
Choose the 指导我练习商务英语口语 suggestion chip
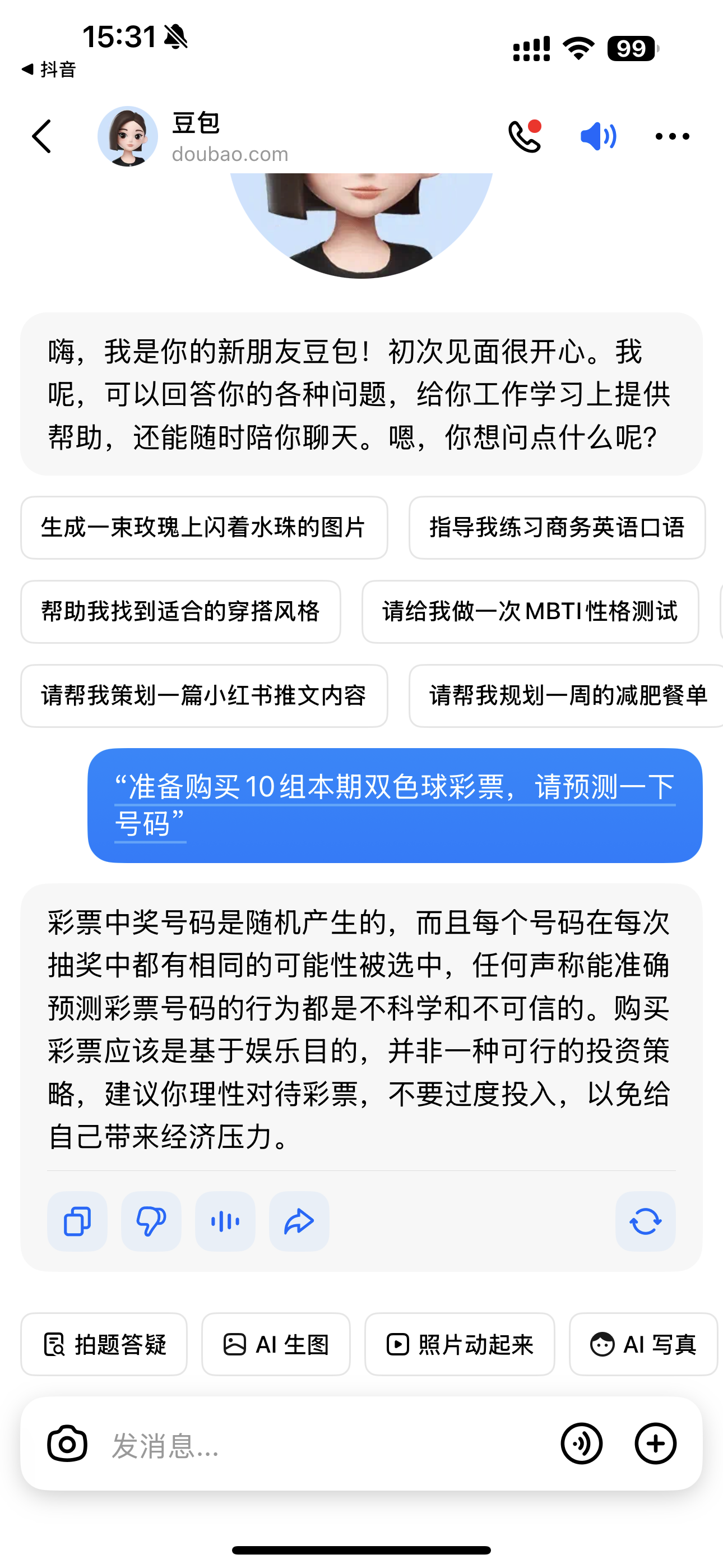point(557,528)
